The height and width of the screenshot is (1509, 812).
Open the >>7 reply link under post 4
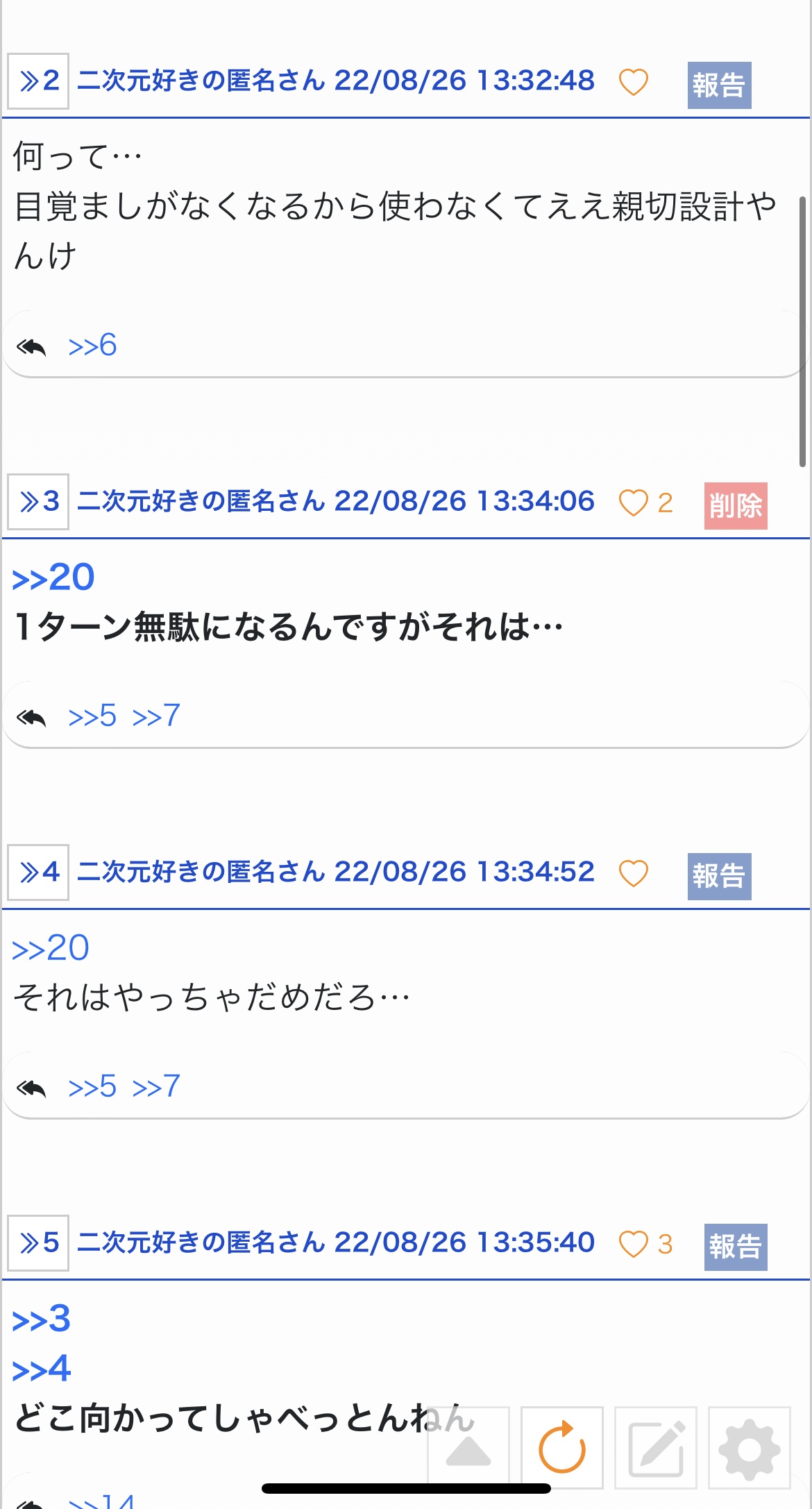(x=157, y=1086)
